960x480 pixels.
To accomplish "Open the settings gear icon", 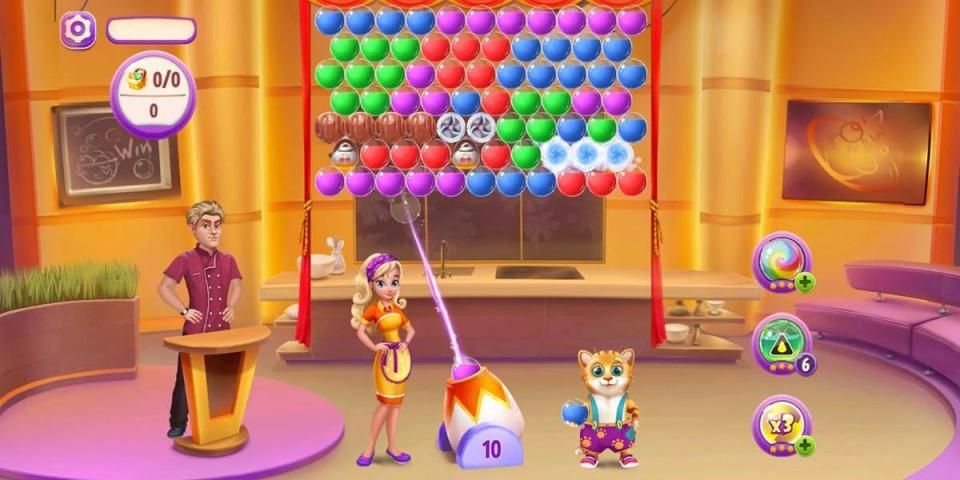I will pyautogui.click(x=77, y=30).
